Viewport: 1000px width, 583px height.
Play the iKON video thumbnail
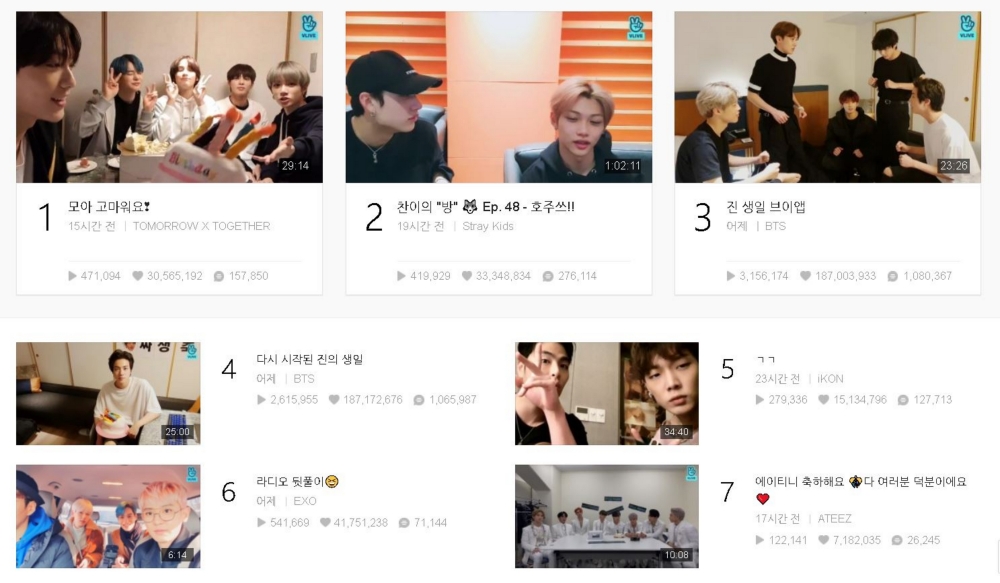[x=606, y=393]
